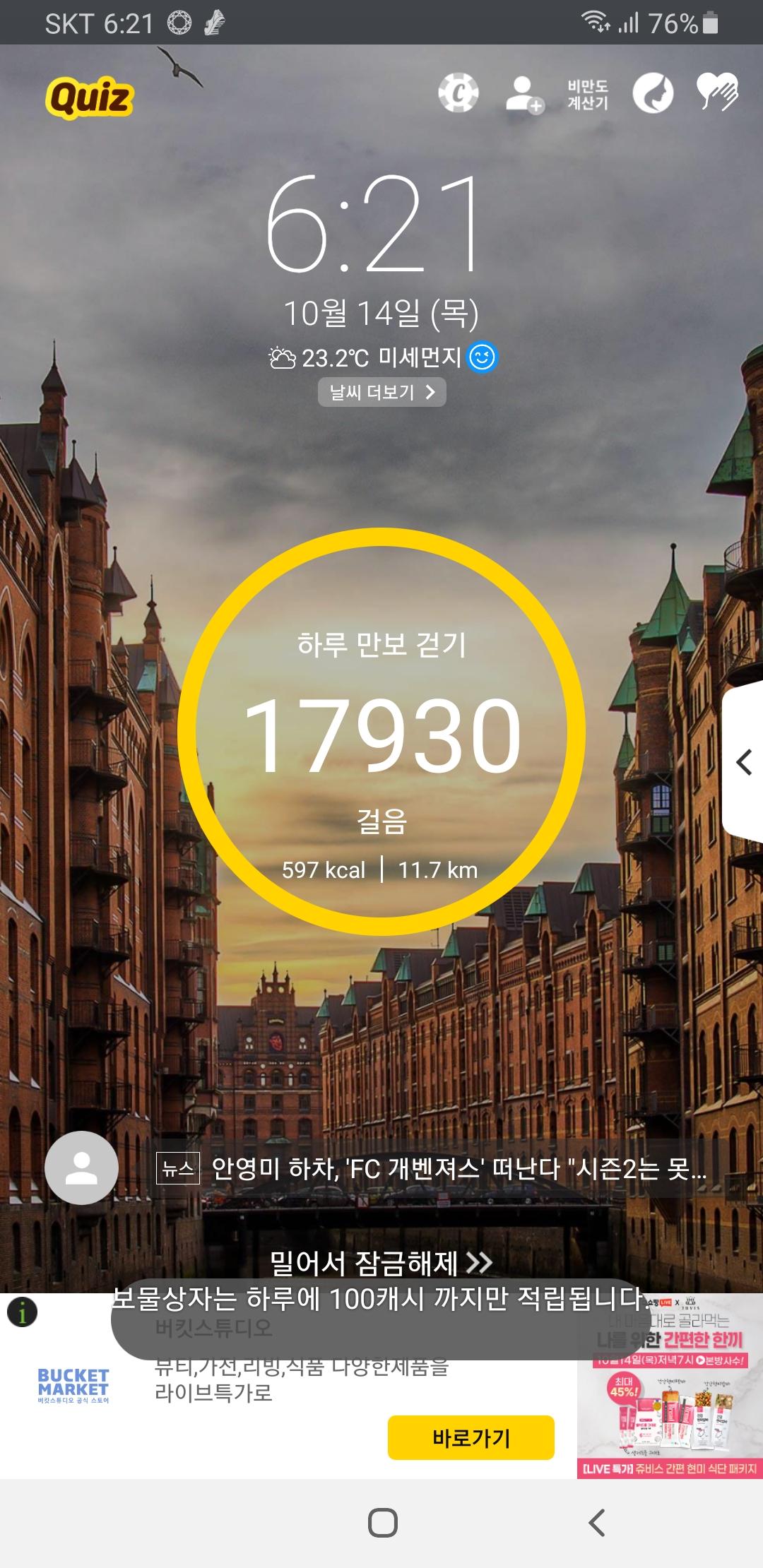The image size is (763, 1568).
Task: Go back with the system back button
Action: (x=597, y=1523)
